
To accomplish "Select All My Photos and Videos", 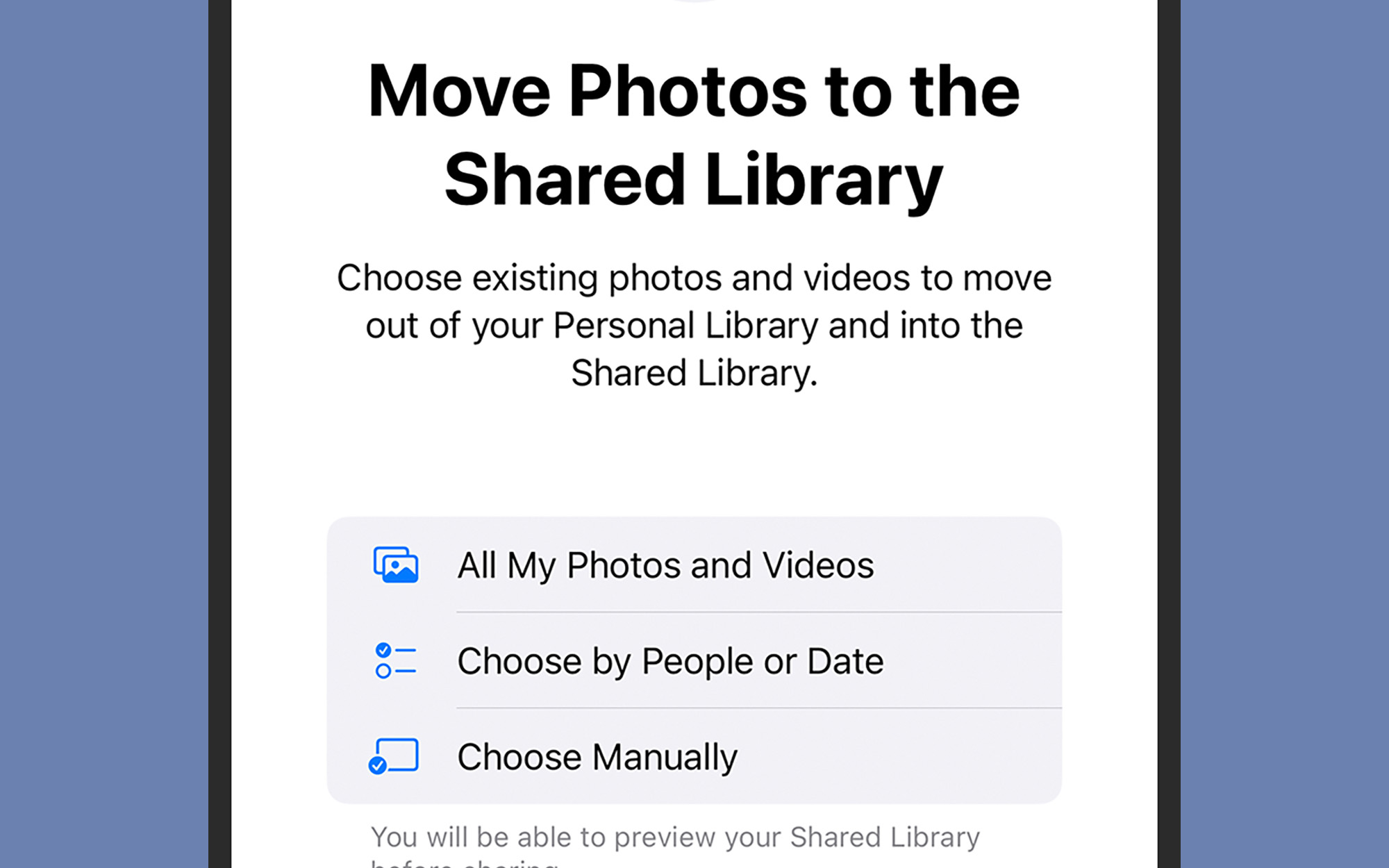I will [665, 565].
